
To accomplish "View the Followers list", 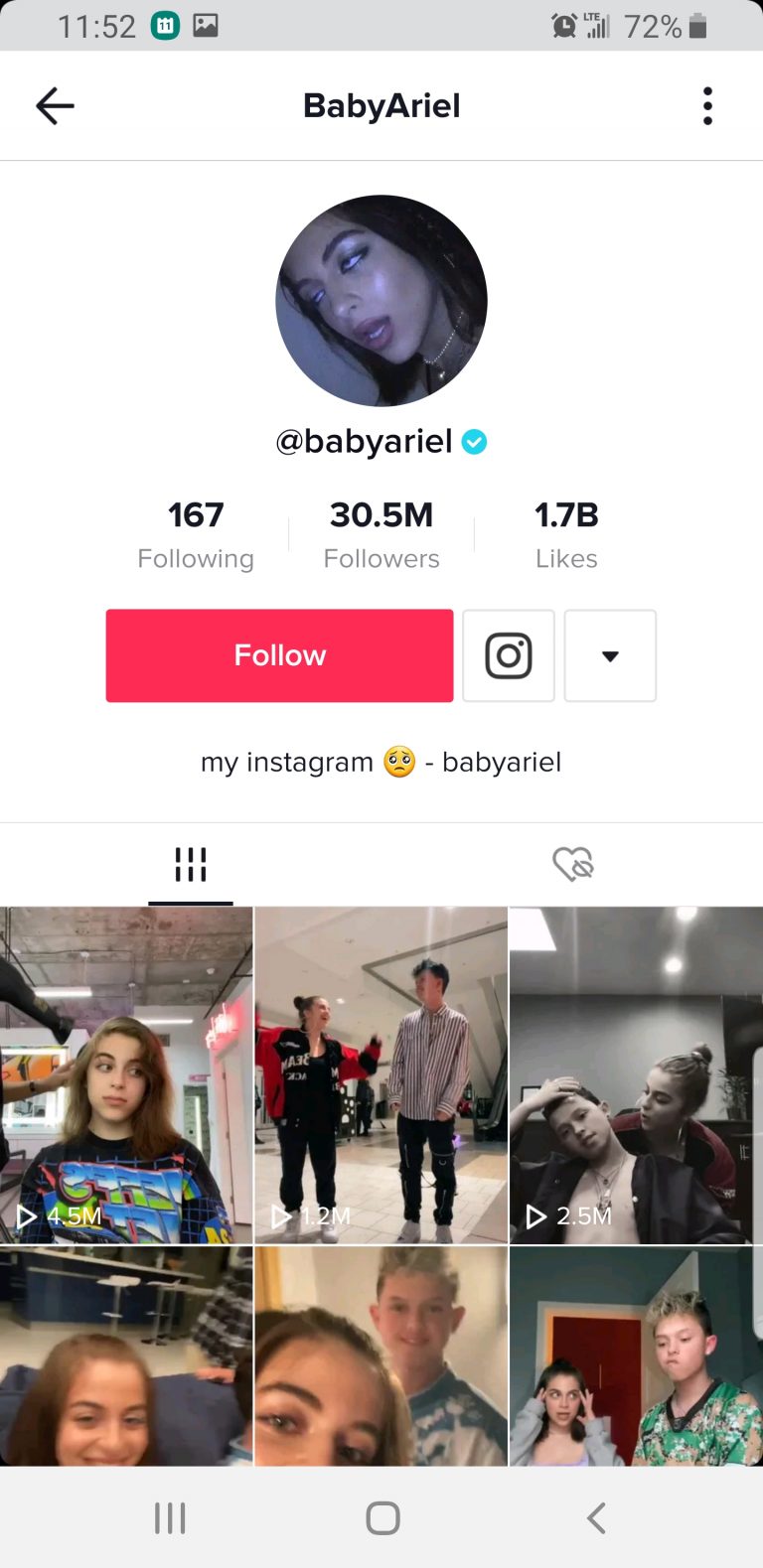I will tap(381, 535).
